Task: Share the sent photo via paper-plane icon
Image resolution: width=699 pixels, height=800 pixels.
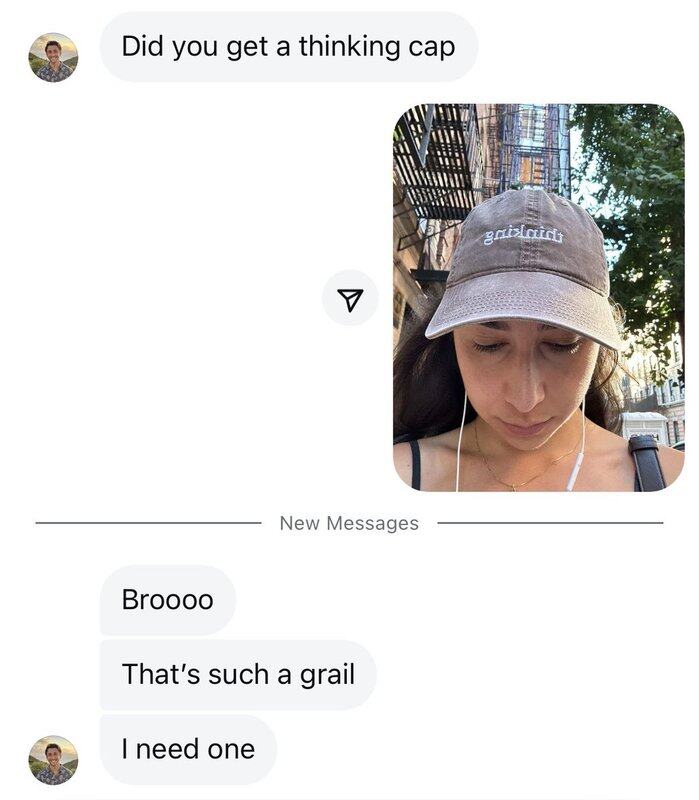Action: point(350,298)
